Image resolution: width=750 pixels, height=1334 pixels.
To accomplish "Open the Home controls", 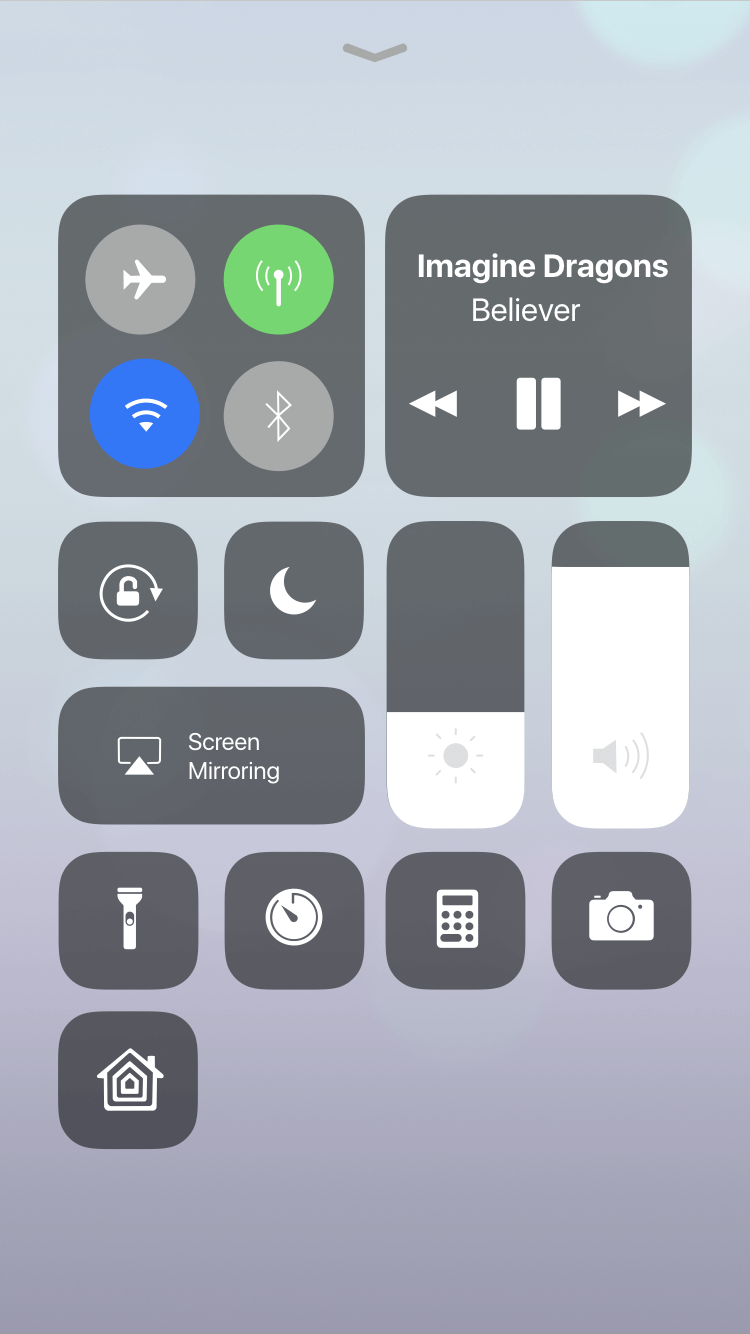I will pyautogui.click(x=128, y=1080).
